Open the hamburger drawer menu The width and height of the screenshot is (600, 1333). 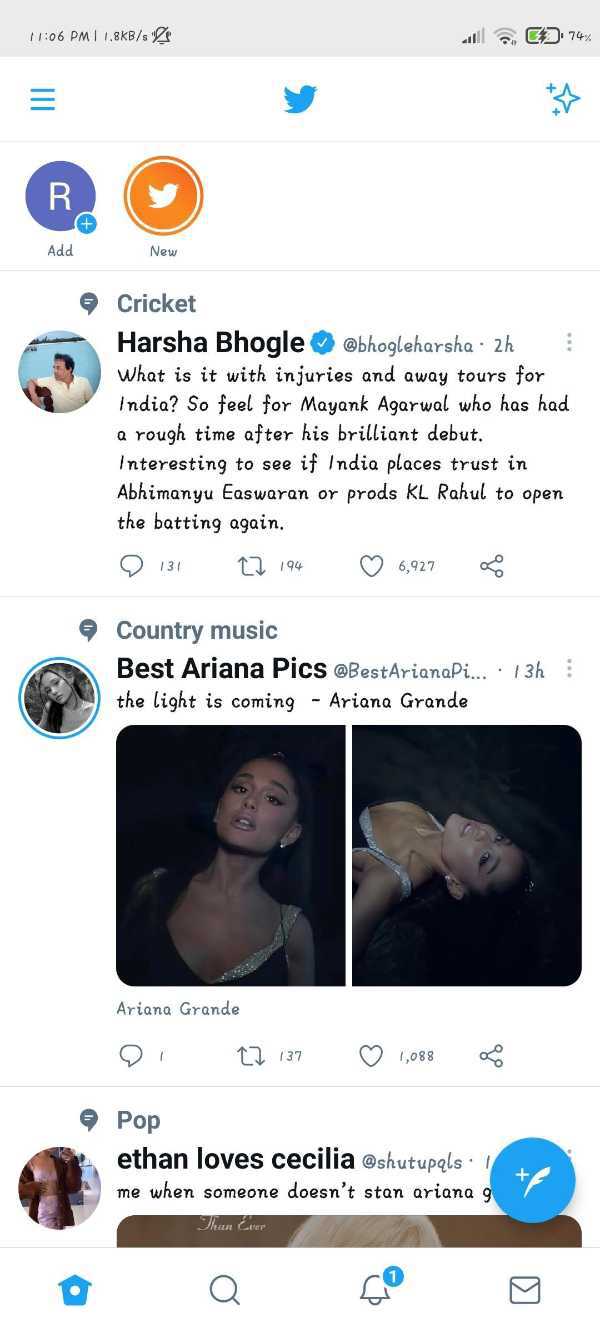click(42, 99)
